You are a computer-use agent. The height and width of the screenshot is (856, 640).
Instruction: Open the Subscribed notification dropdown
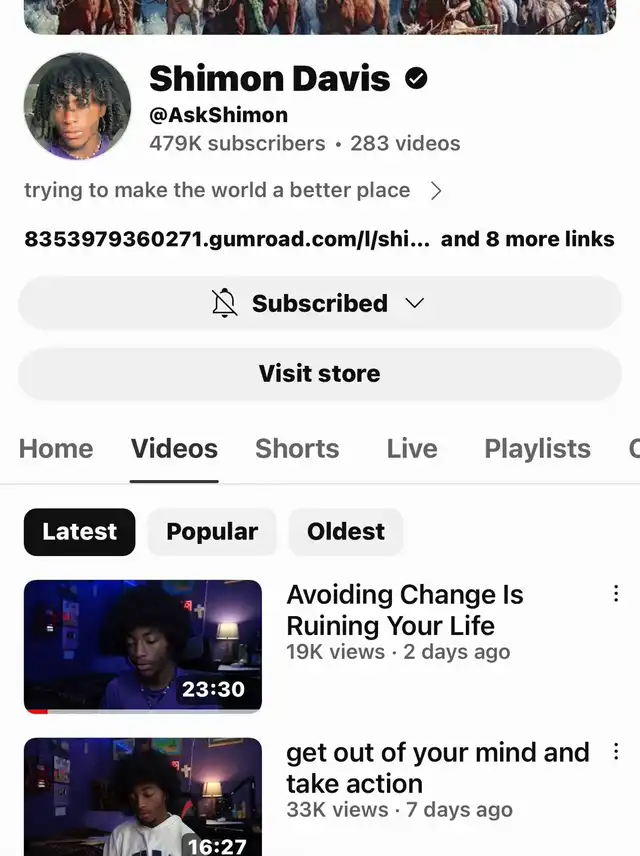point(319,303)
